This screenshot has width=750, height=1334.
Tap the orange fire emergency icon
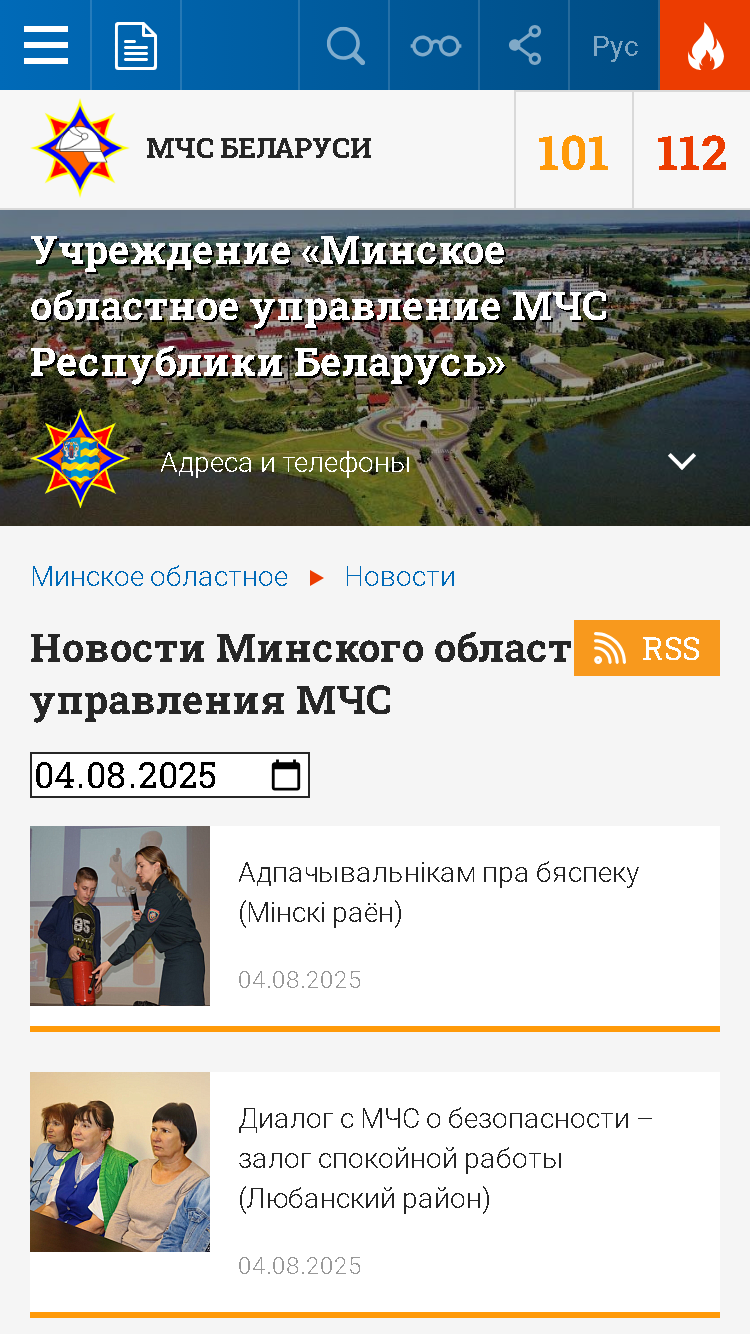(x=705, y=45)
